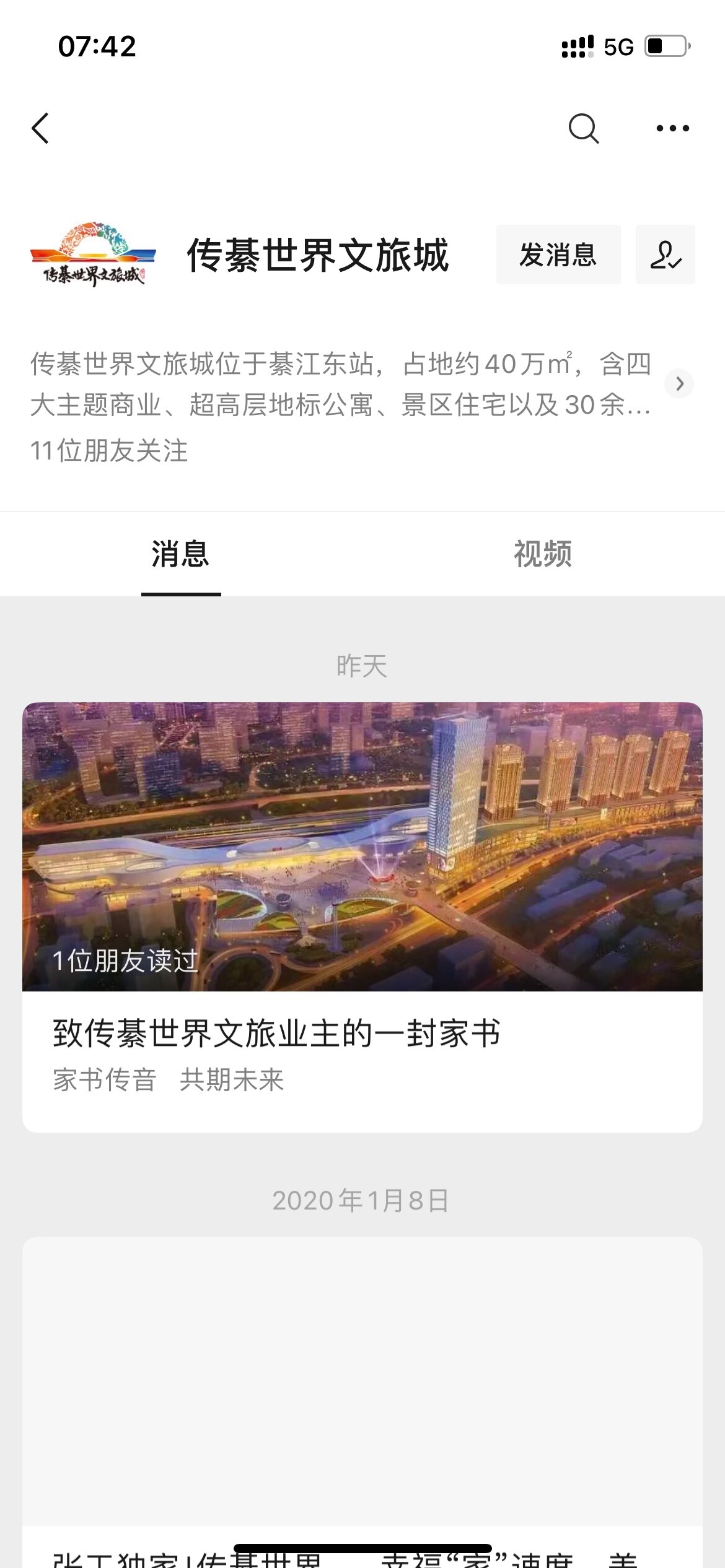Tap the 发消息 button
This screenshot has width=725, height=1568.
coord(558,255)
